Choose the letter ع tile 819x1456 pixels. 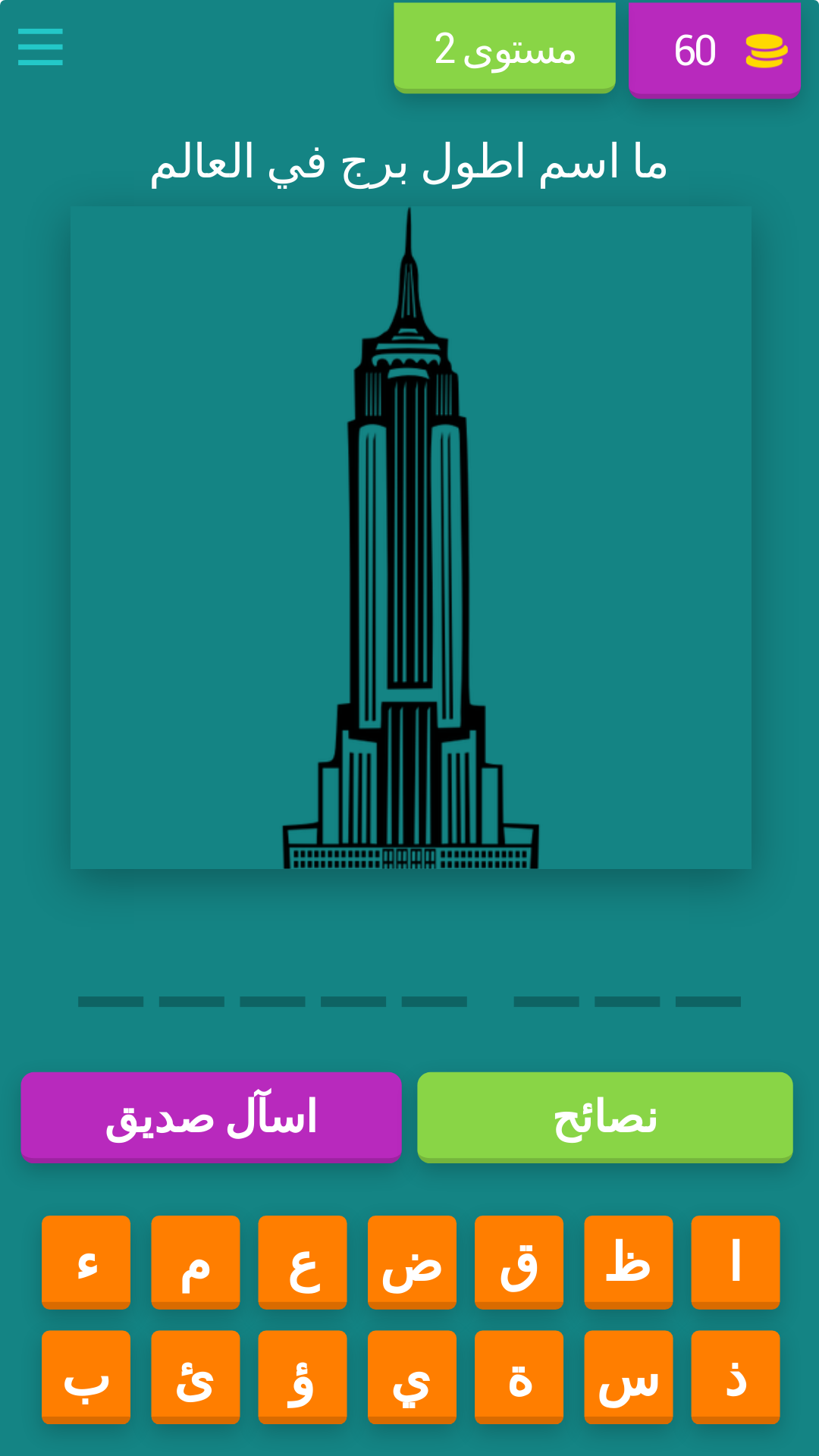click(x=303, y=1262)
